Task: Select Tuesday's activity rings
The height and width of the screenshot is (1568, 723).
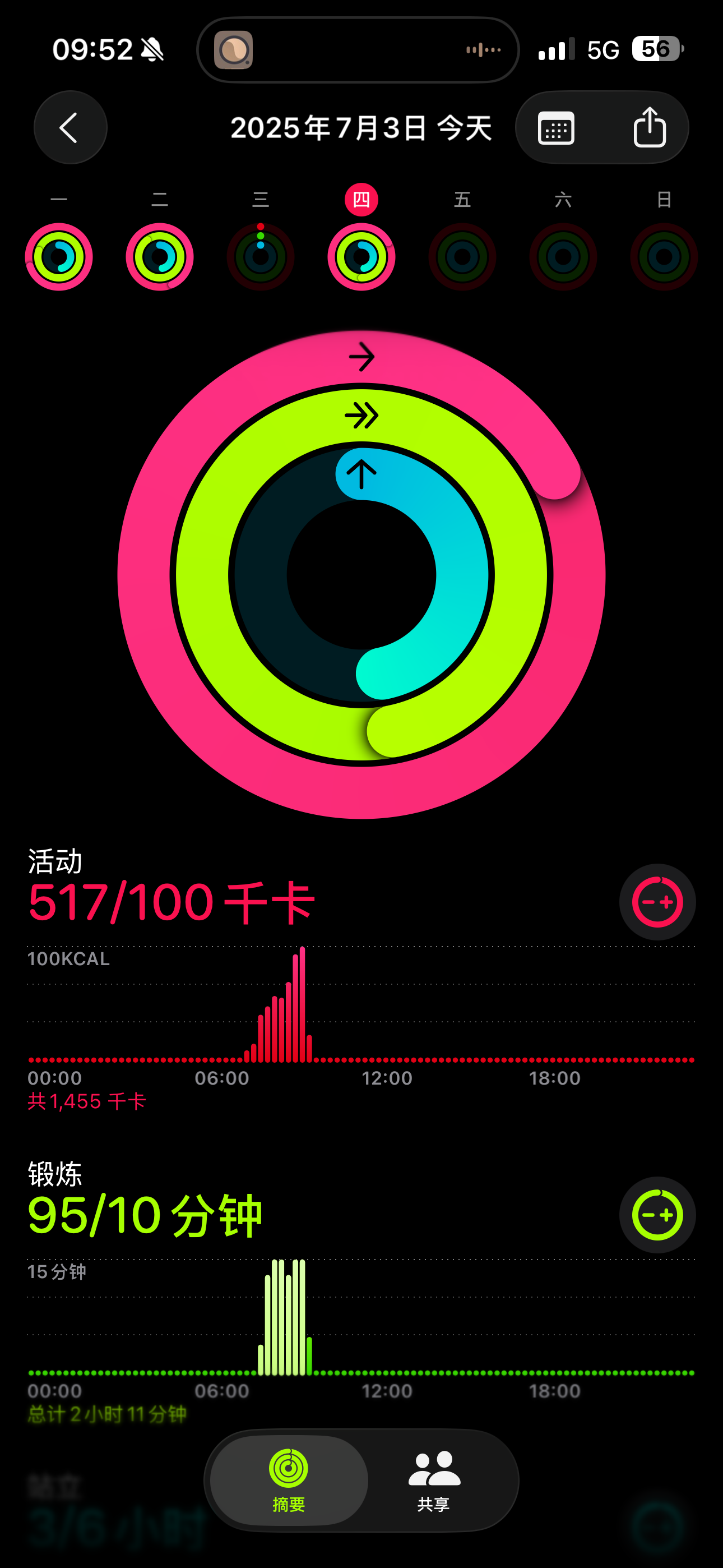Action: (x=159, y=257)
